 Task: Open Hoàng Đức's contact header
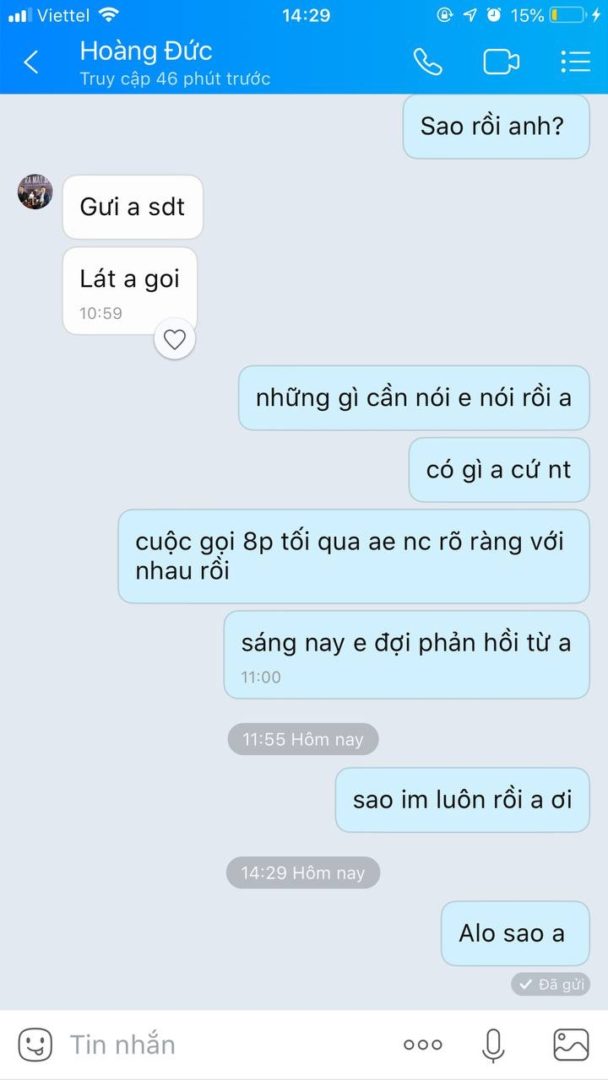click(x=175, y=62)
